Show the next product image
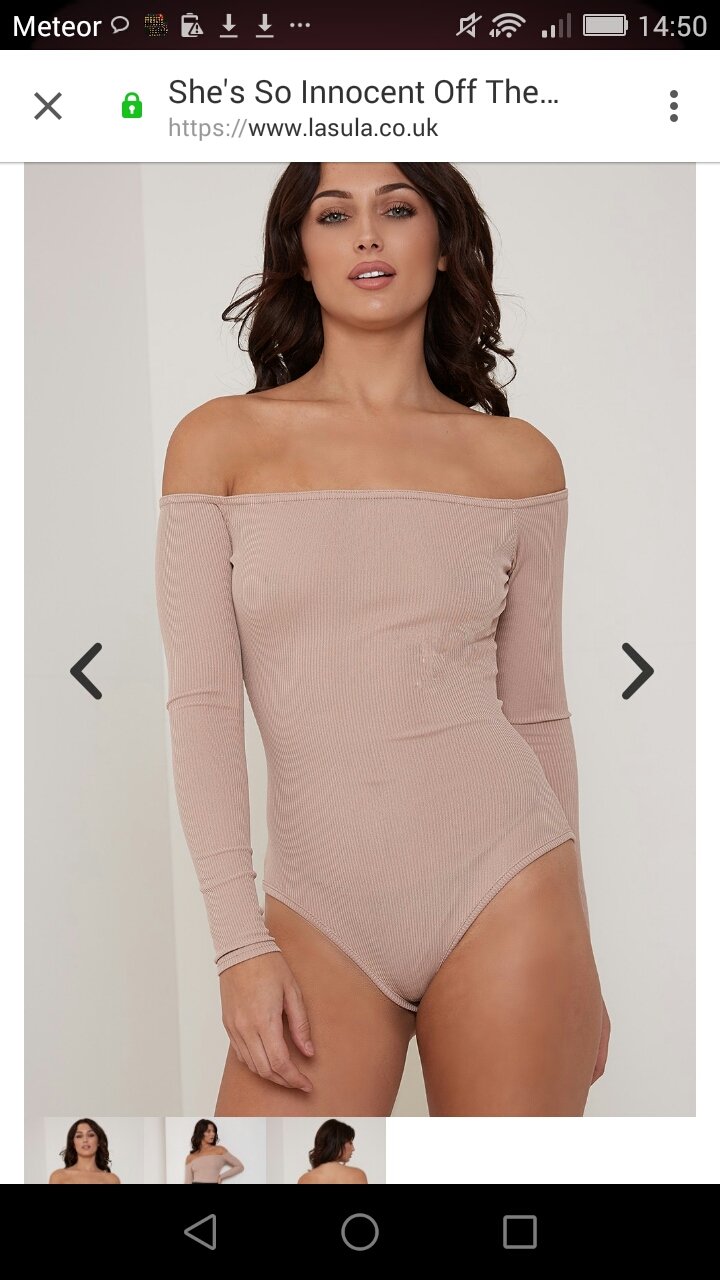The image size is (720, 1280). point(637,671)
